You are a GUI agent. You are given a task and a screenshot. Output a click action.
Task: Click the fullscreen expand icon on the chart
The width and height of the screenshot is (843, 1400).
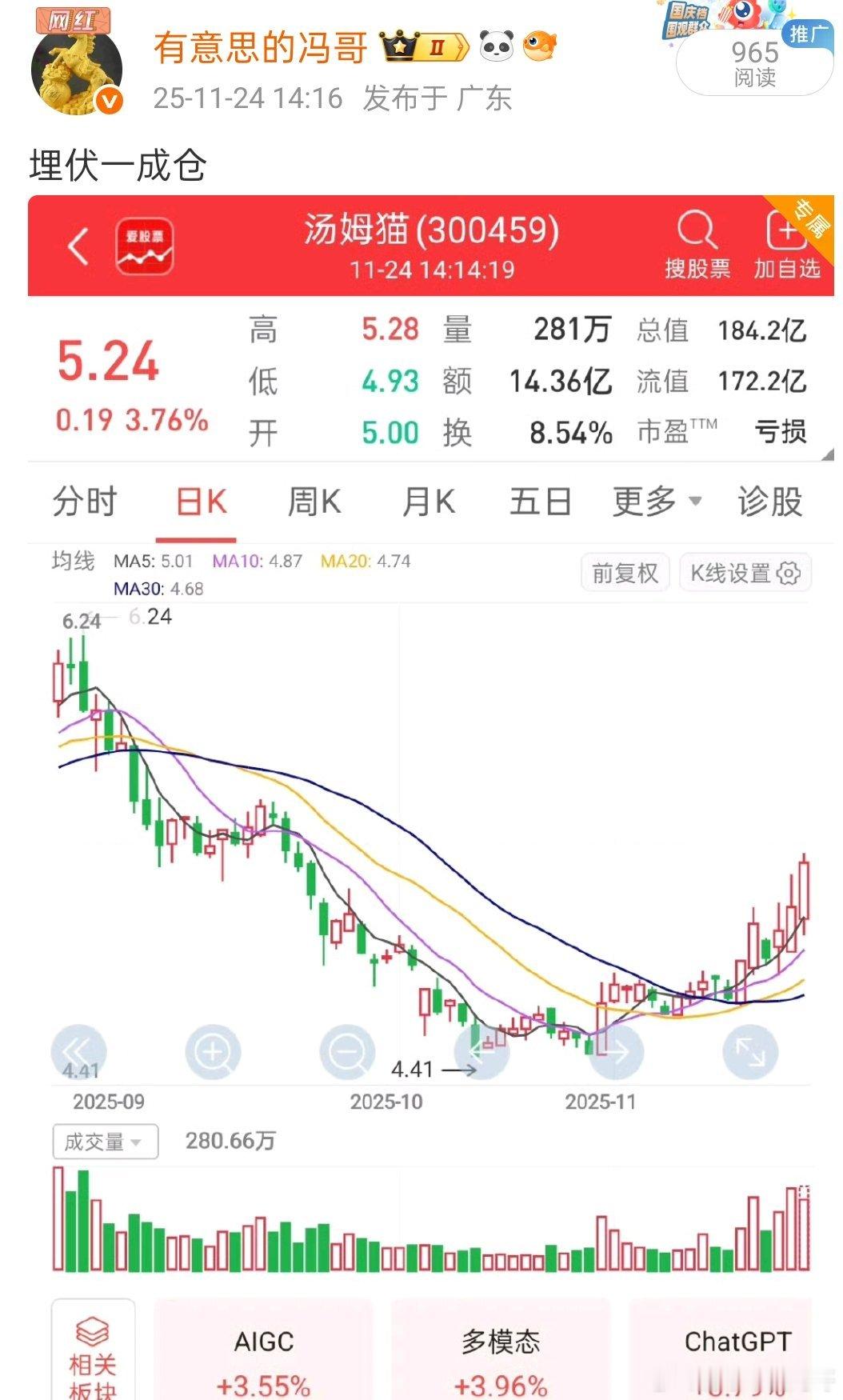[749, 1052]
